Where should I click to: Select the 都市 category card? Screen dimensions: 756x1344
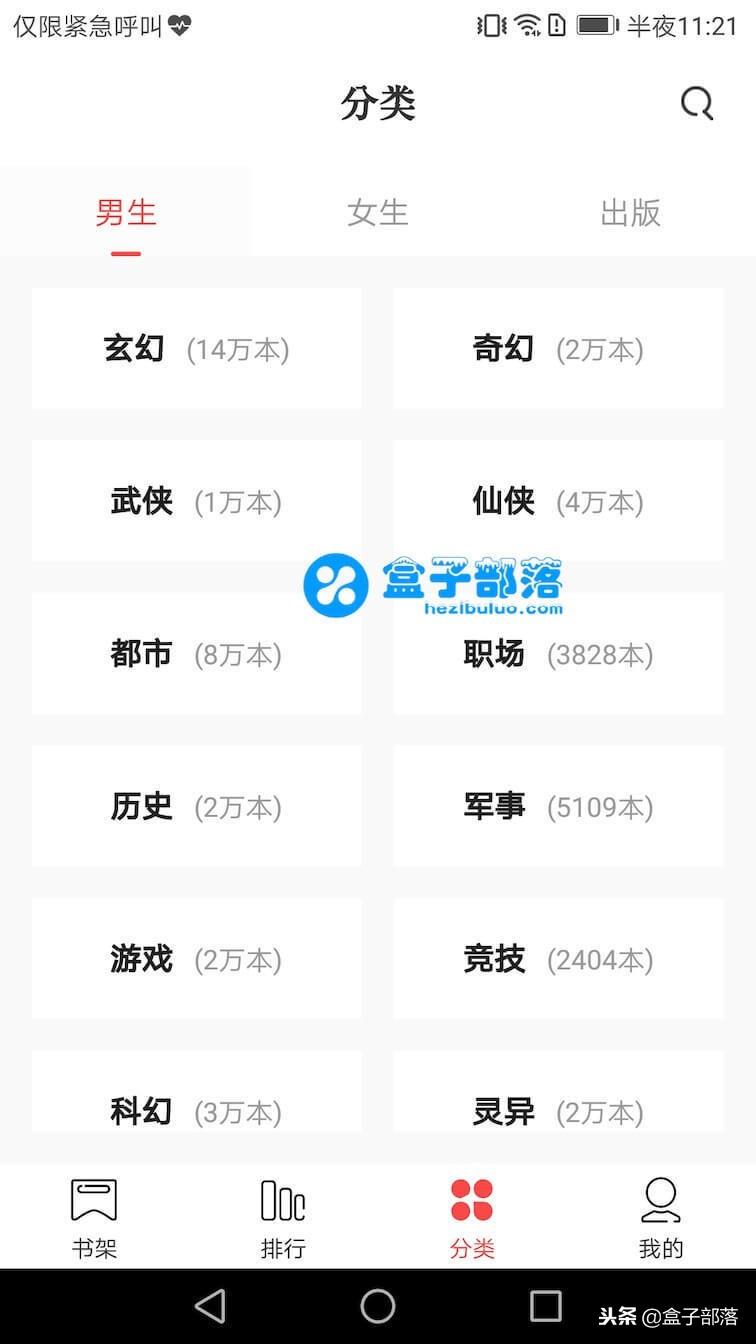[x=197, y=654]
